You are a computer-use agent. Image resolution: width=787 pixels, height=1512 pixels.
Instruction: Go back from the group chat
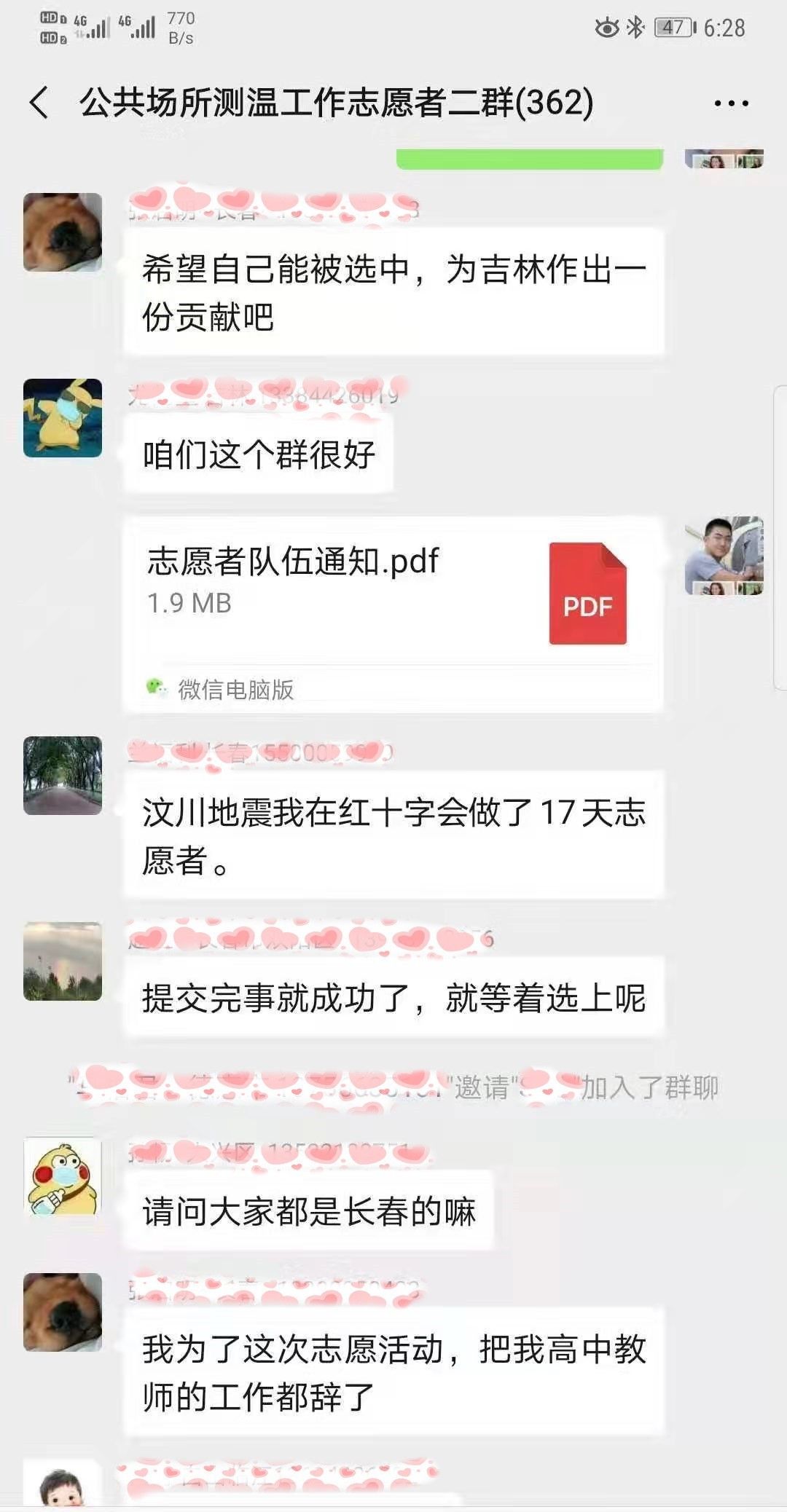tap(39, 102)
